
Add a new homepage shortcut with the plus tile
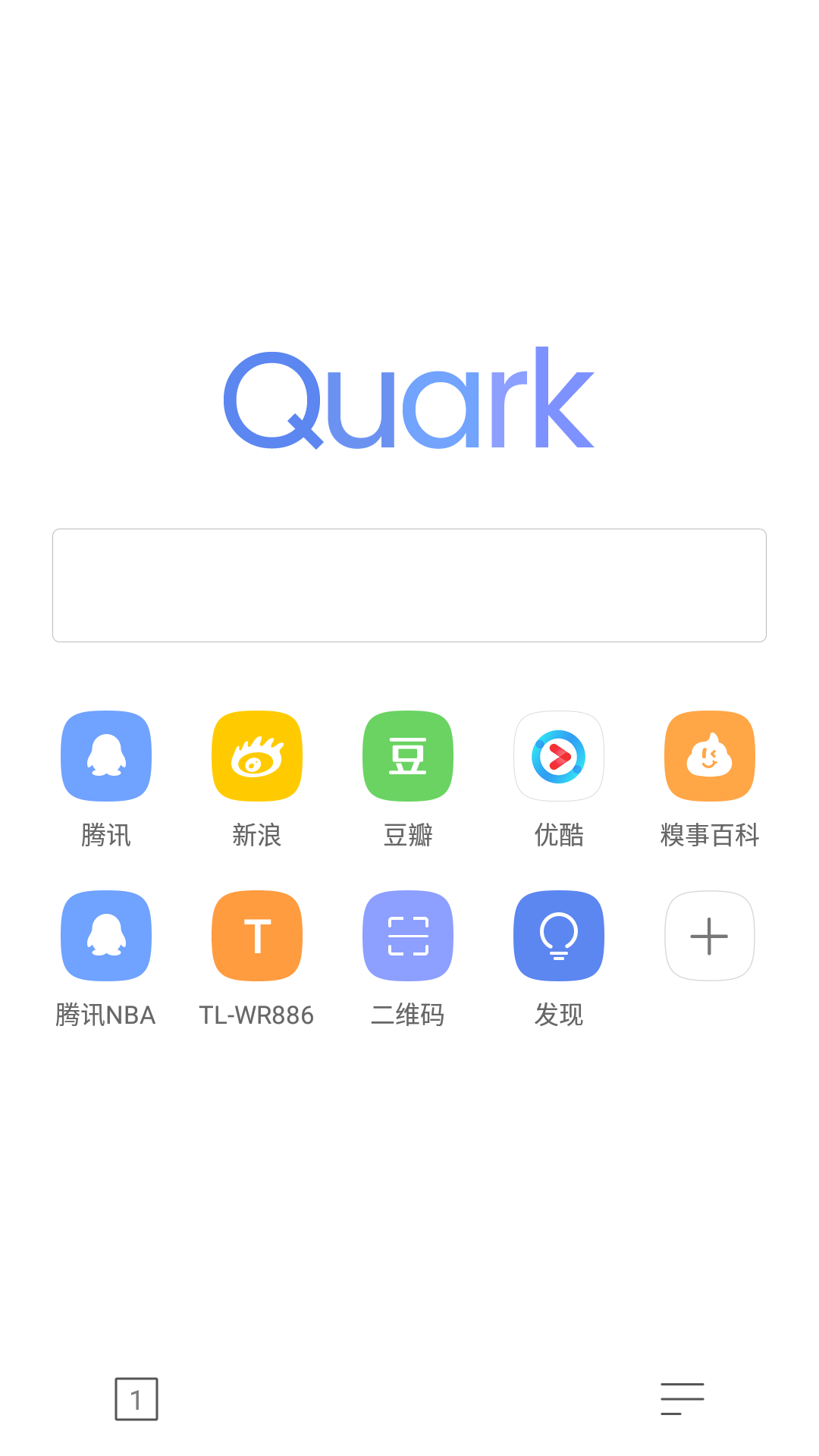point(709,935)
